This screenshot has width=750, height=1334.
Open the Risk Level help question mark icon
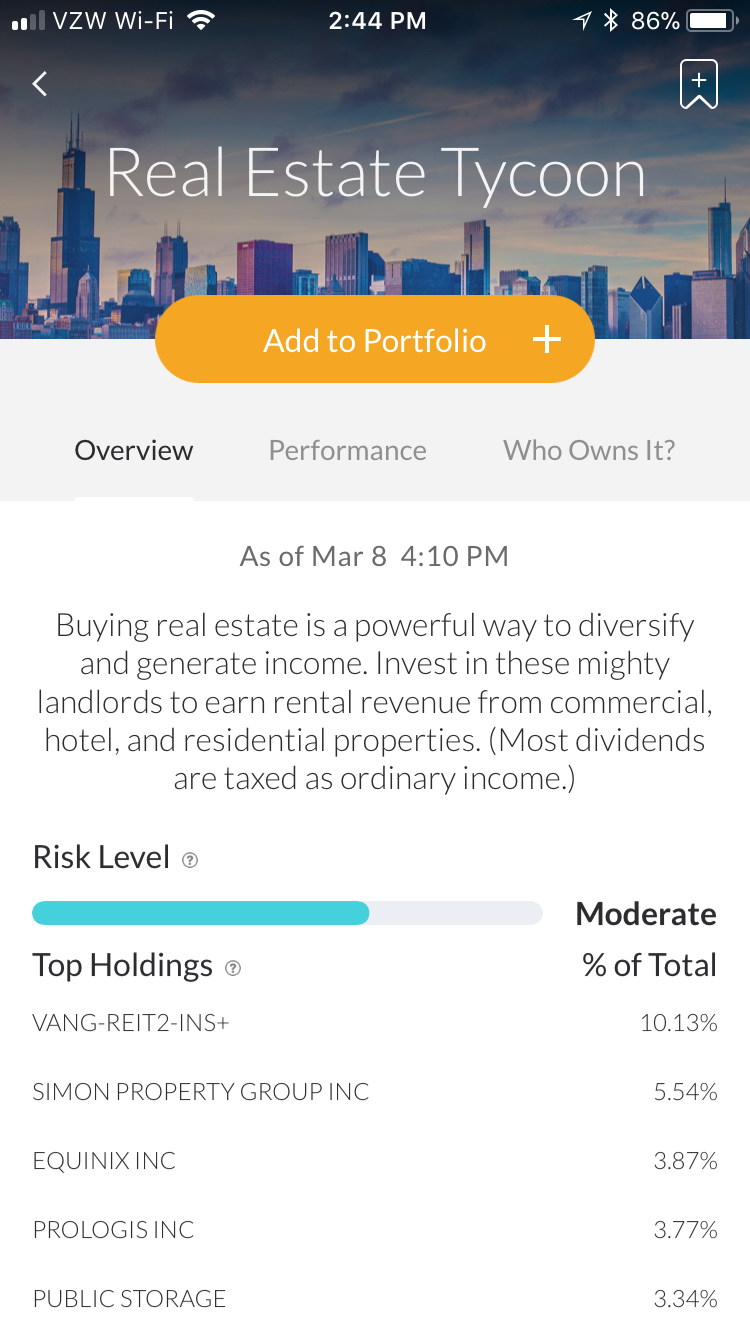[190, 859]
